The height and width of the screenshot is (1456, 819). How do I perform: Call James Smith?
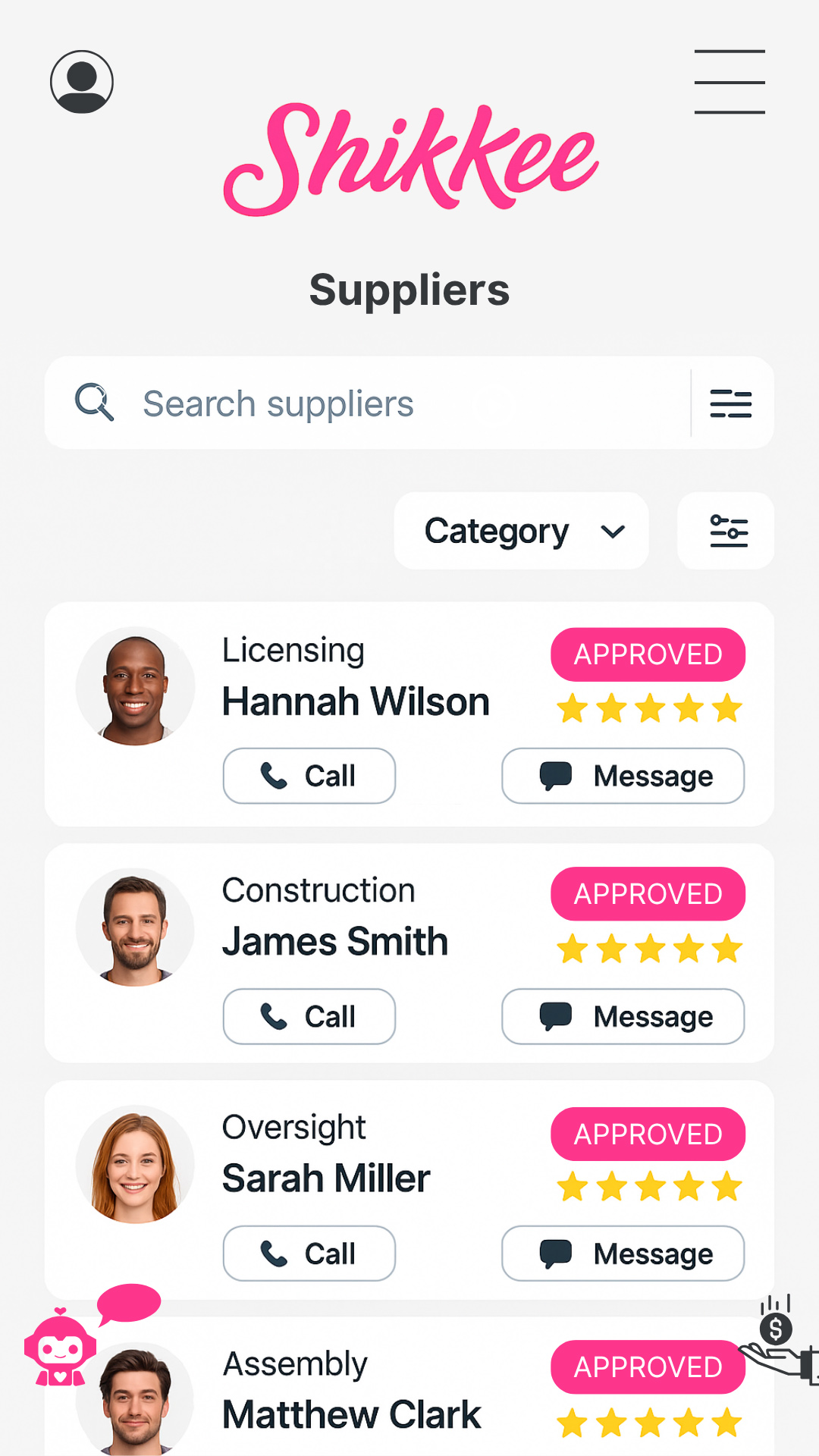pos(309,1016)
